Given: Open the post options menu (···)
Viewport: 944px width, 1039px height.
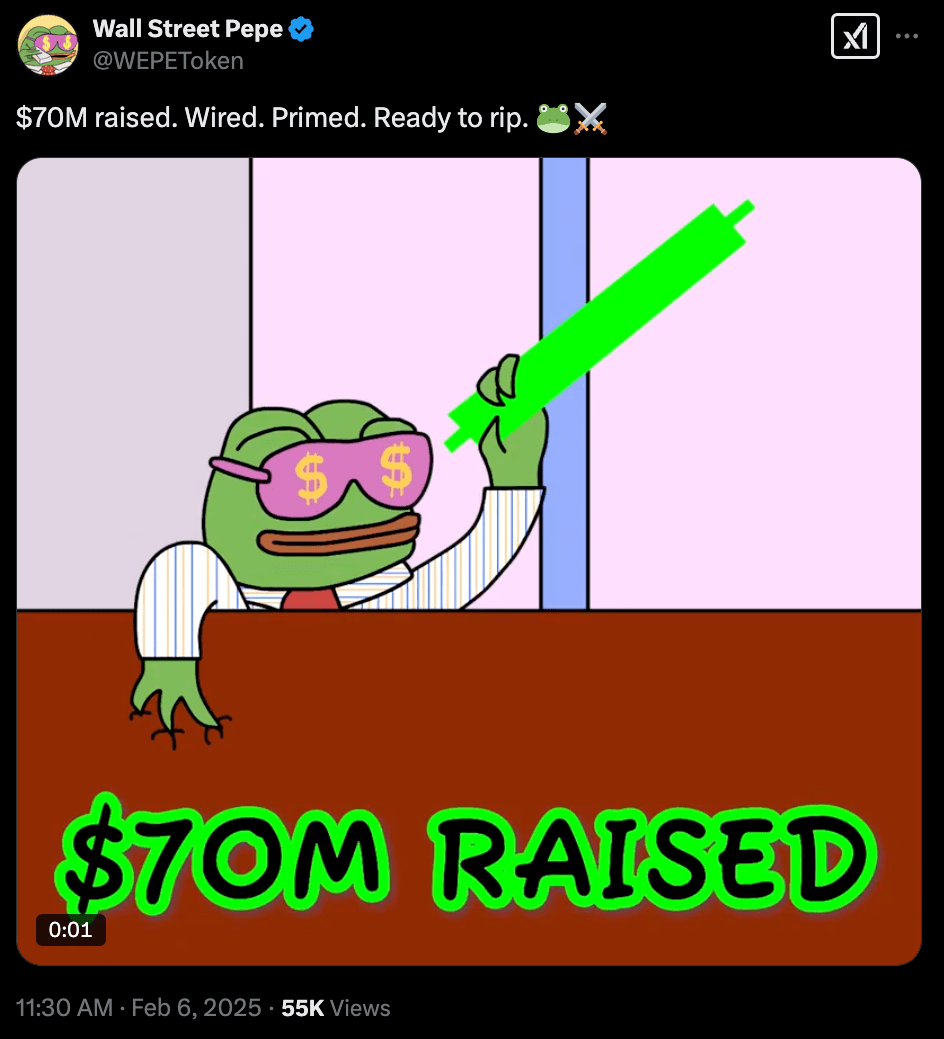Looking at the screenshot, I should click(908, 34).
